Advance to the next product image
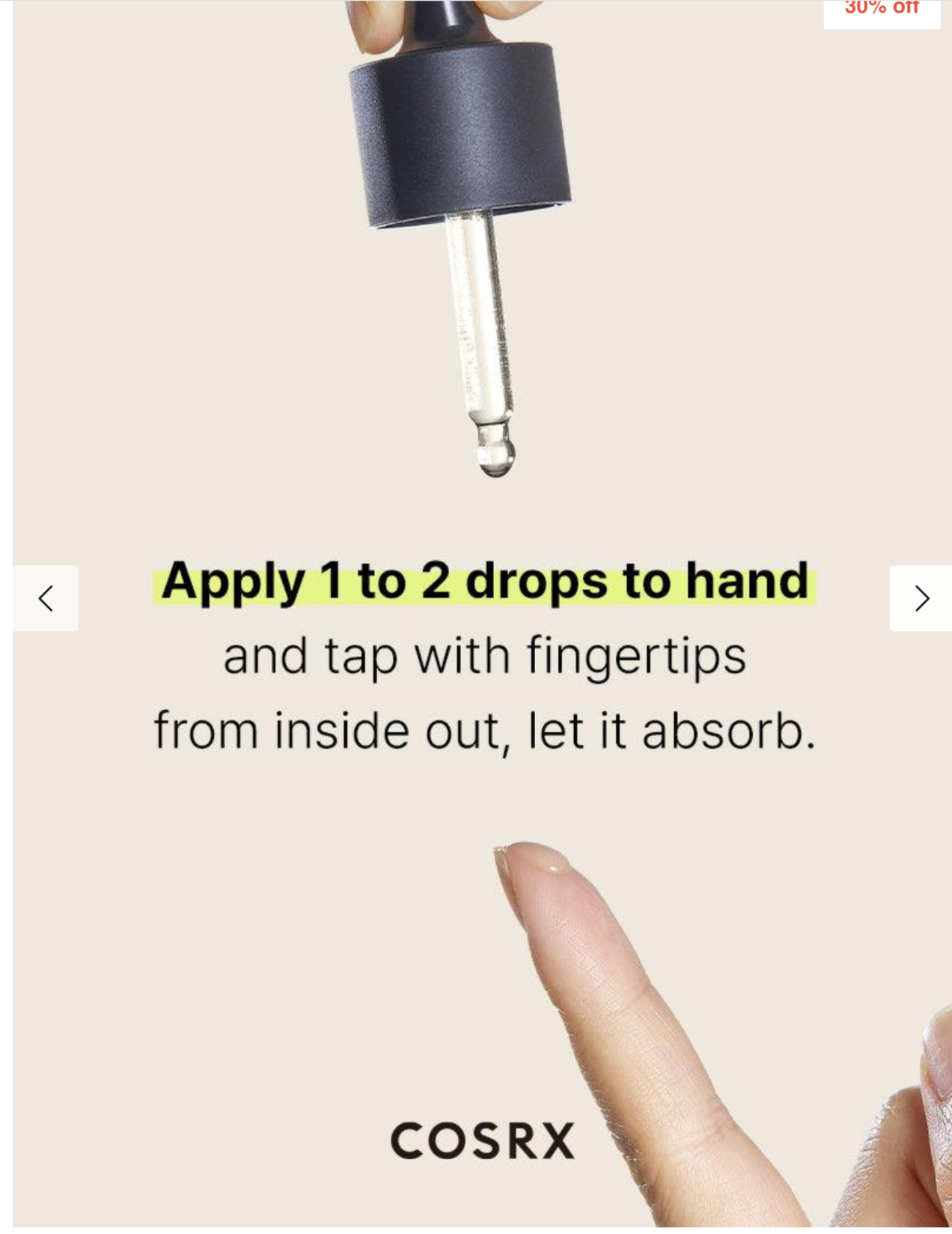 [921, 598]
